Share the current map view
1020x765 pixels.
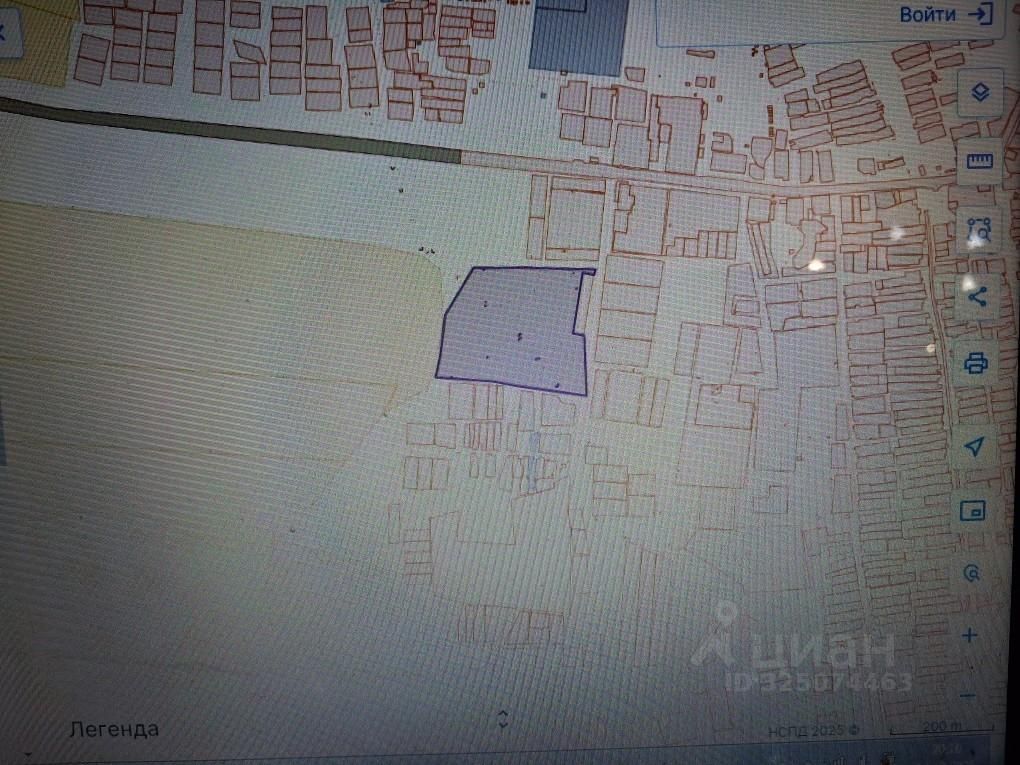coord(977,296)
